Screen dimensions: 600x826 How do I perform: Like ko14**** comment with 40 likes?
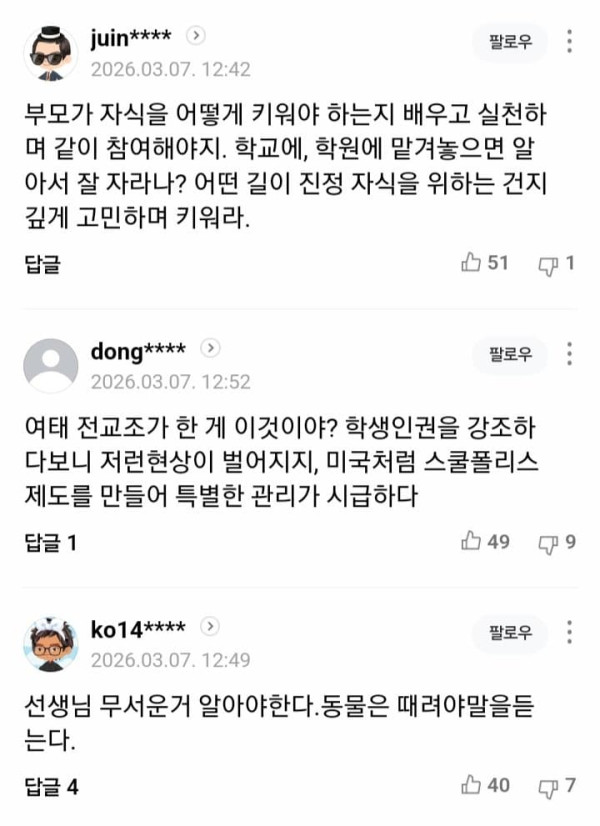coord(484,786)
